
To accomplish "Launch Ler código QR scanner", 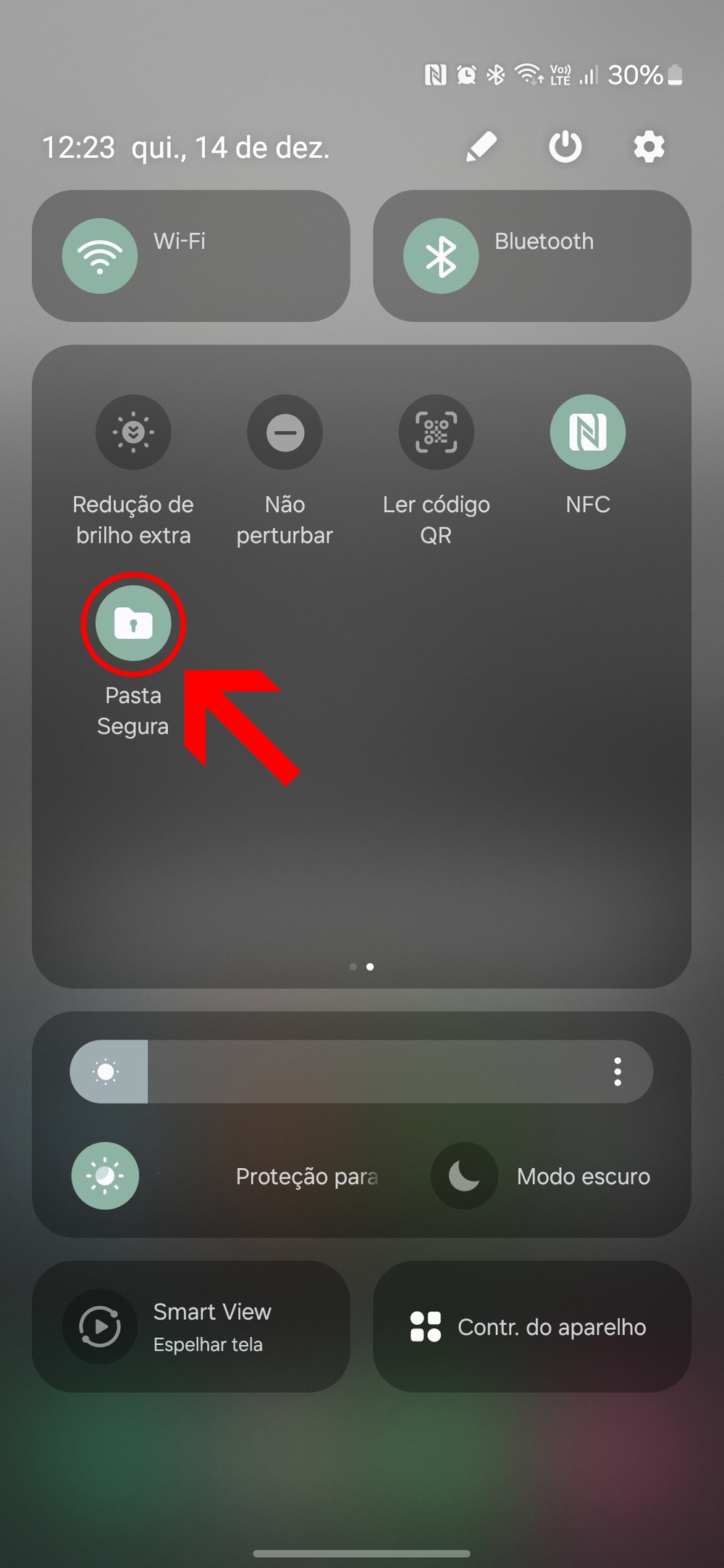I will (436, 433).
